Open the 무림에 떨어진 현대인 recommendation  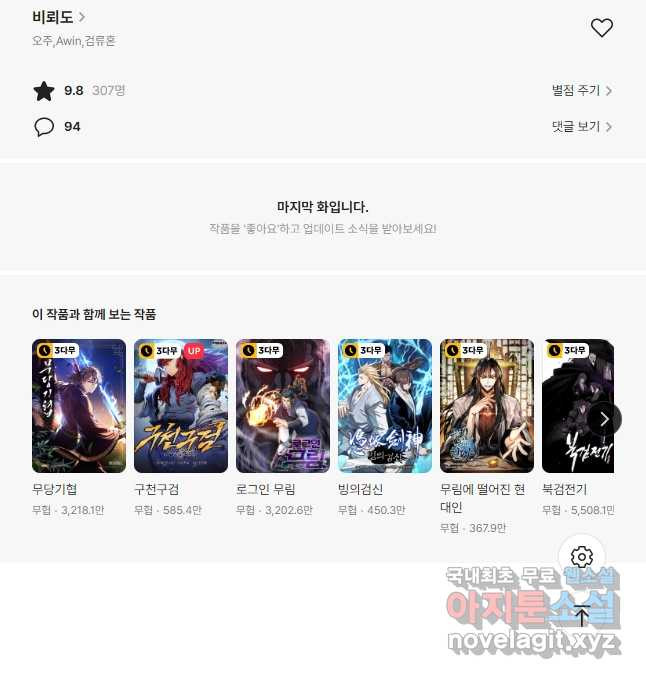click(487, 406)
